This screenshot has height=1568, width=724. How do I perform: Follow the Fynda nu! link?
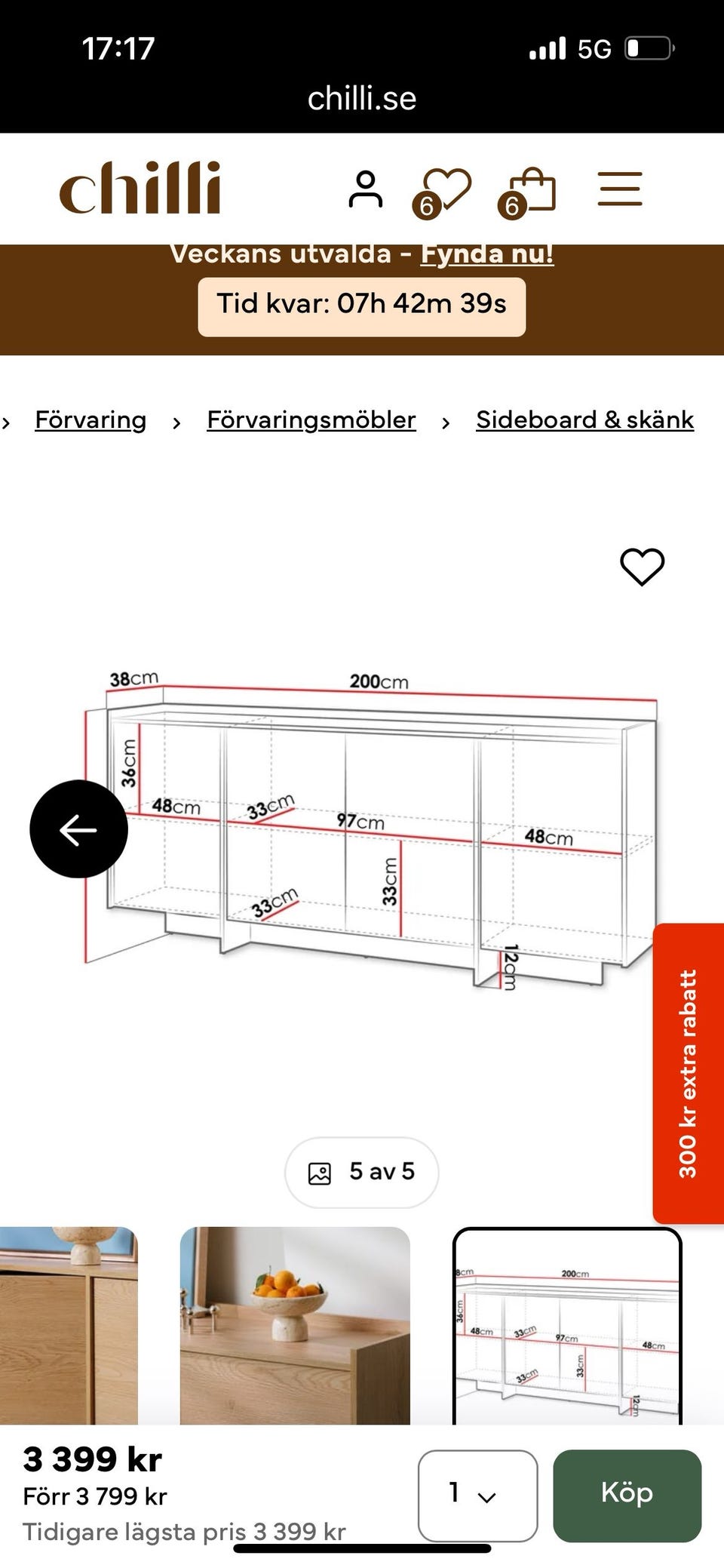click(487, 254)
